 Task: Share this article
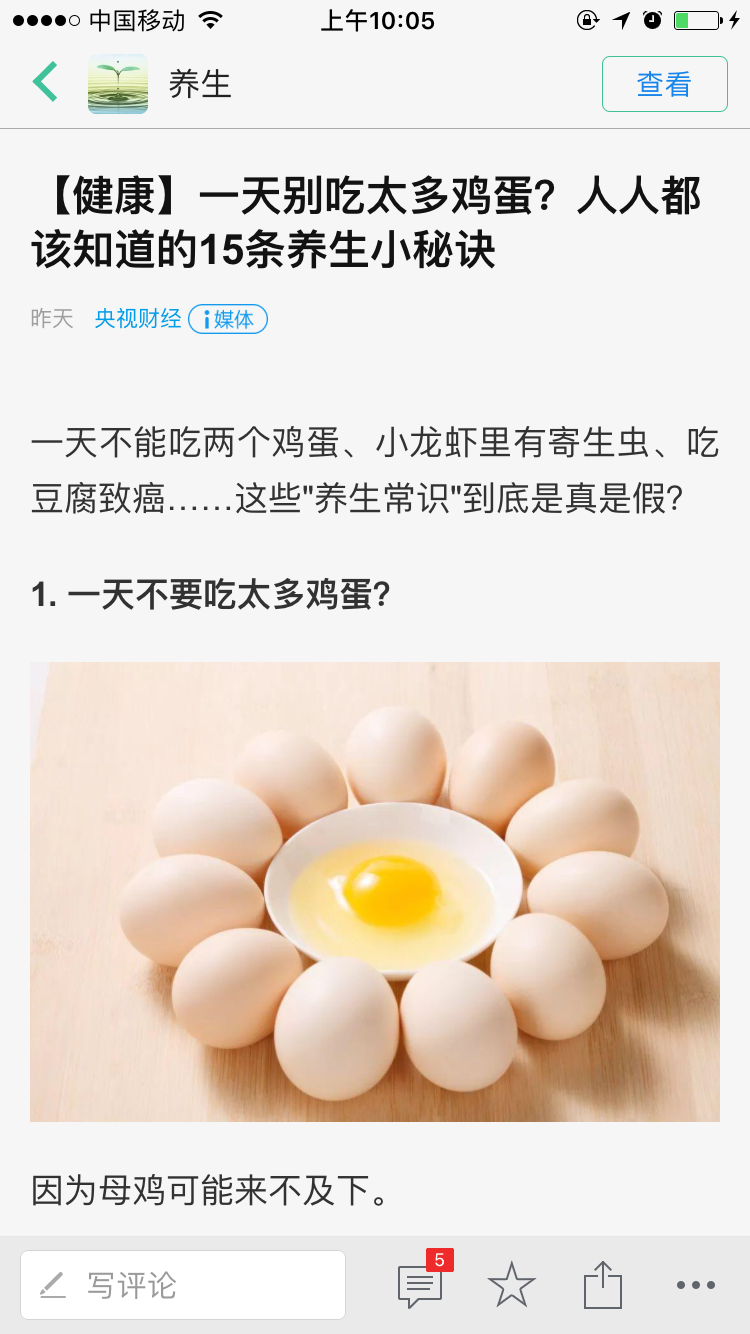pos(603,1285)
